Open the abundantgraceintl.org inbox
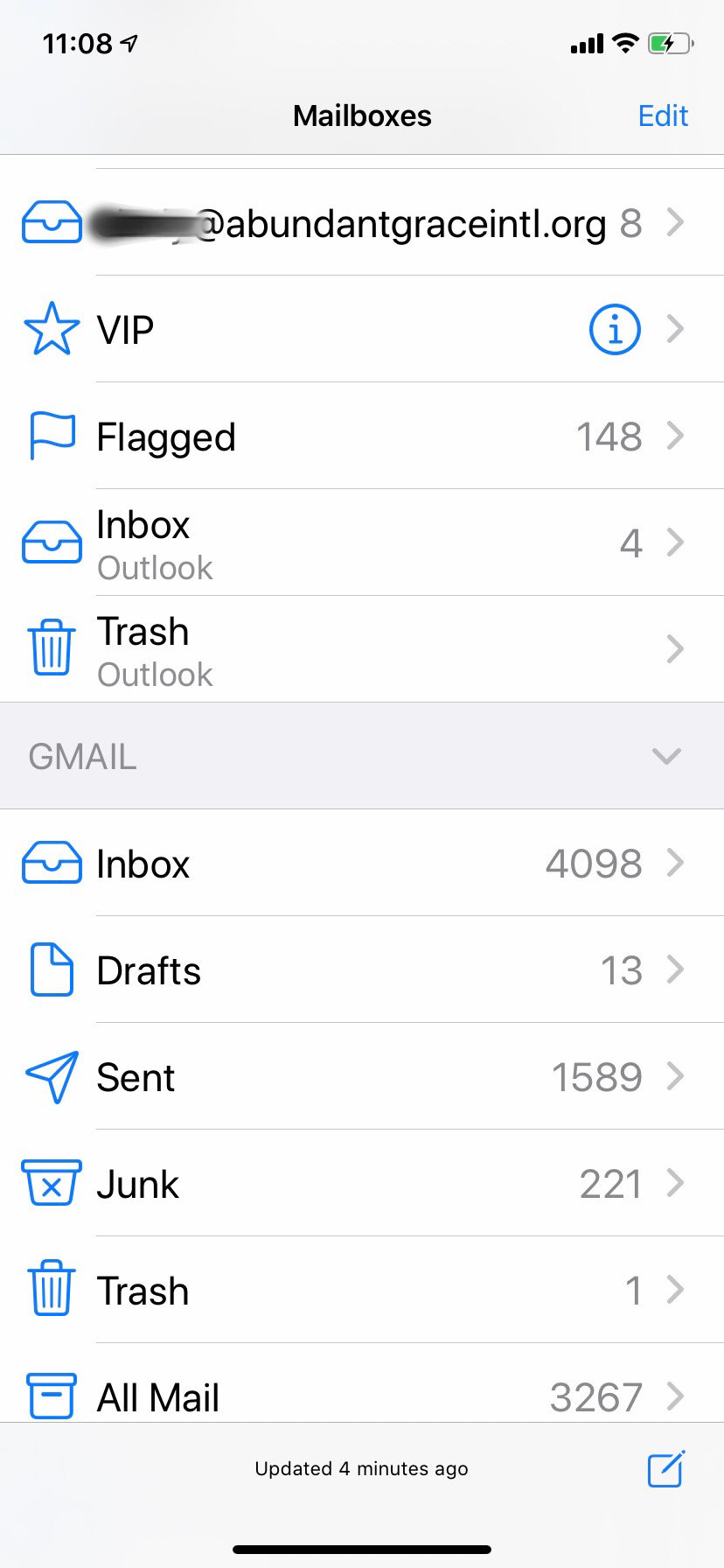Image resolution: width=724 pixels, height=1568 pixels. pyautogui.click(x=350, y=223)
